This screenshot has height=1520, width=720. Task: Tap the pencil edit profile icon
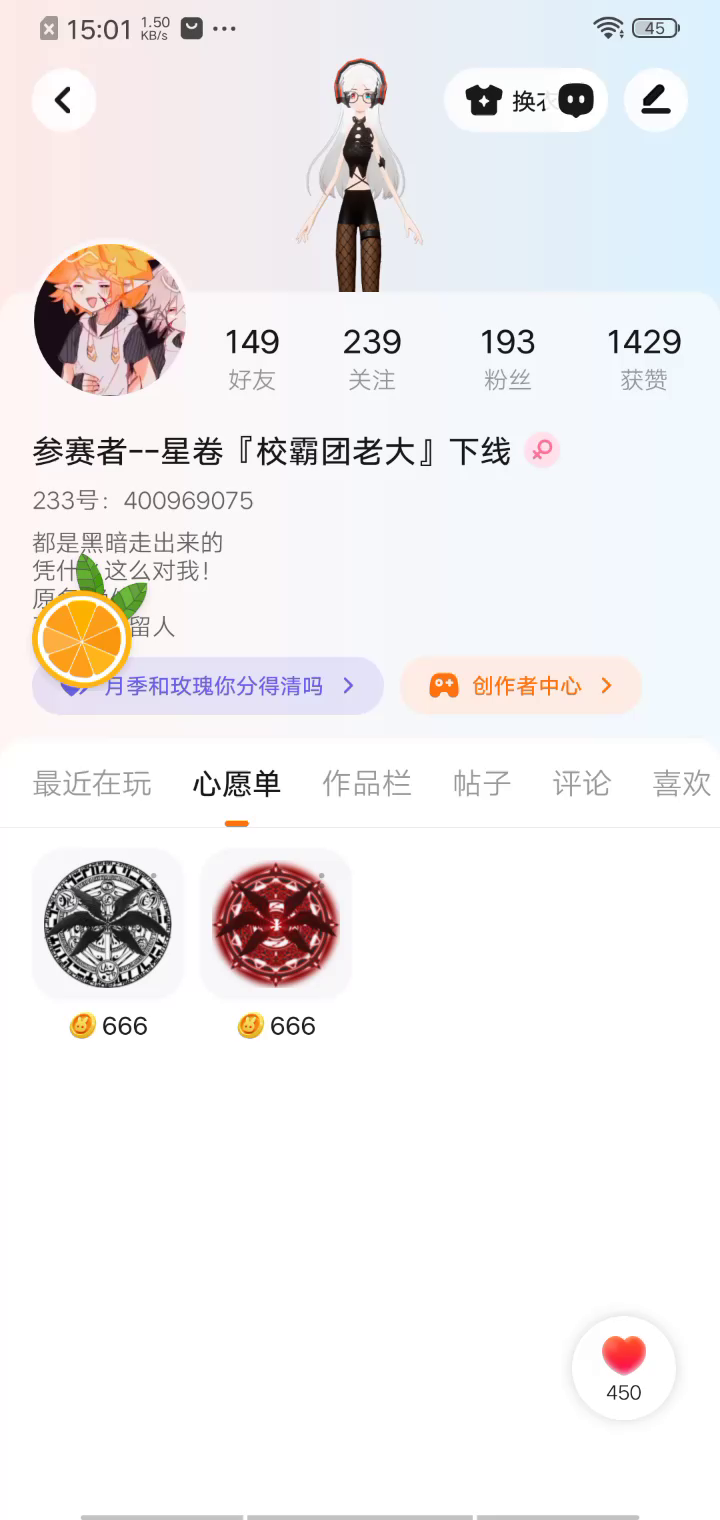click(655, 100)
